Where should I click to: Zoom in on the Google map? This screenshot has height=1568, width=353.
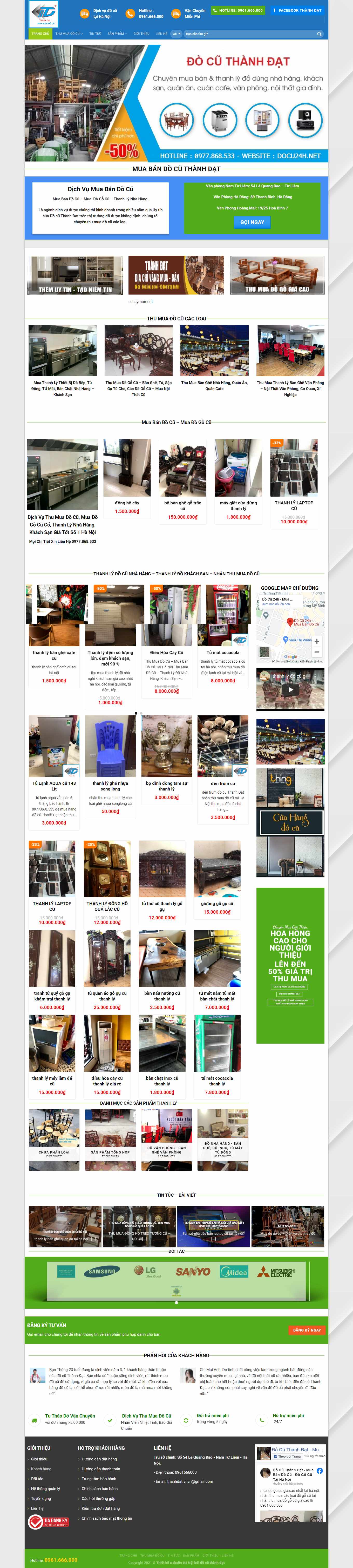pyautogui.click(x=317, y=641)
